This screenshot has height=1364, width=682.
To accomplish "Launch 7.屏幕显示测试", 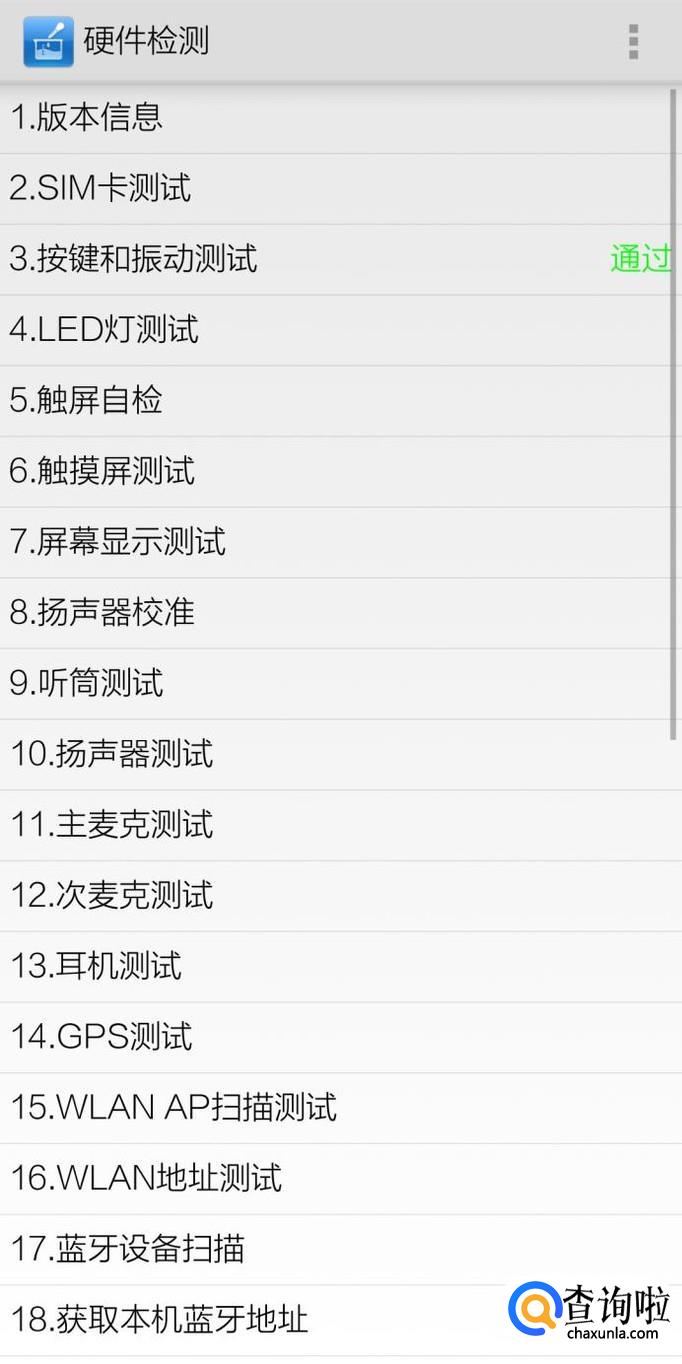I will (341, 543).
